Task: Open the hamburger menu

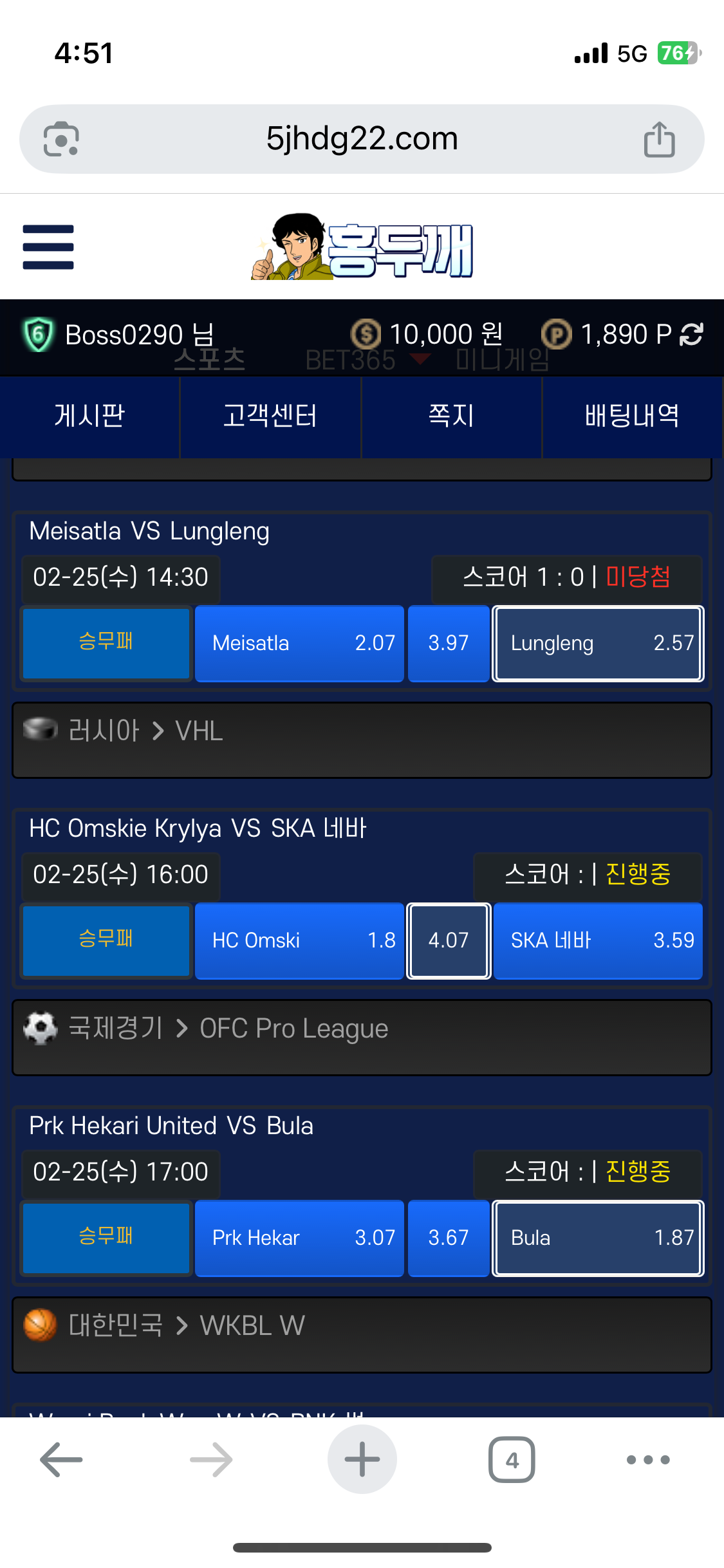Action: (x=48, y=247)
